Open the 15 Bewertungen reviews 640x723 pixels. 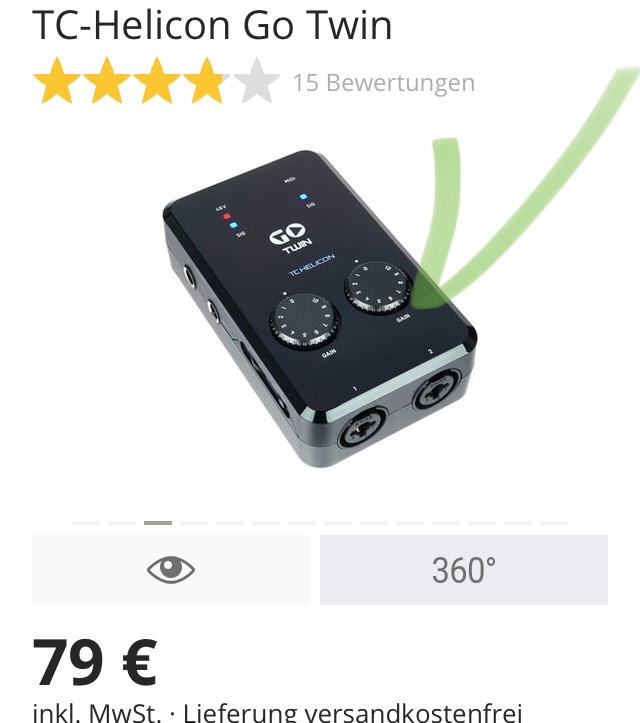pyautogui.click(x=383, y=83)
